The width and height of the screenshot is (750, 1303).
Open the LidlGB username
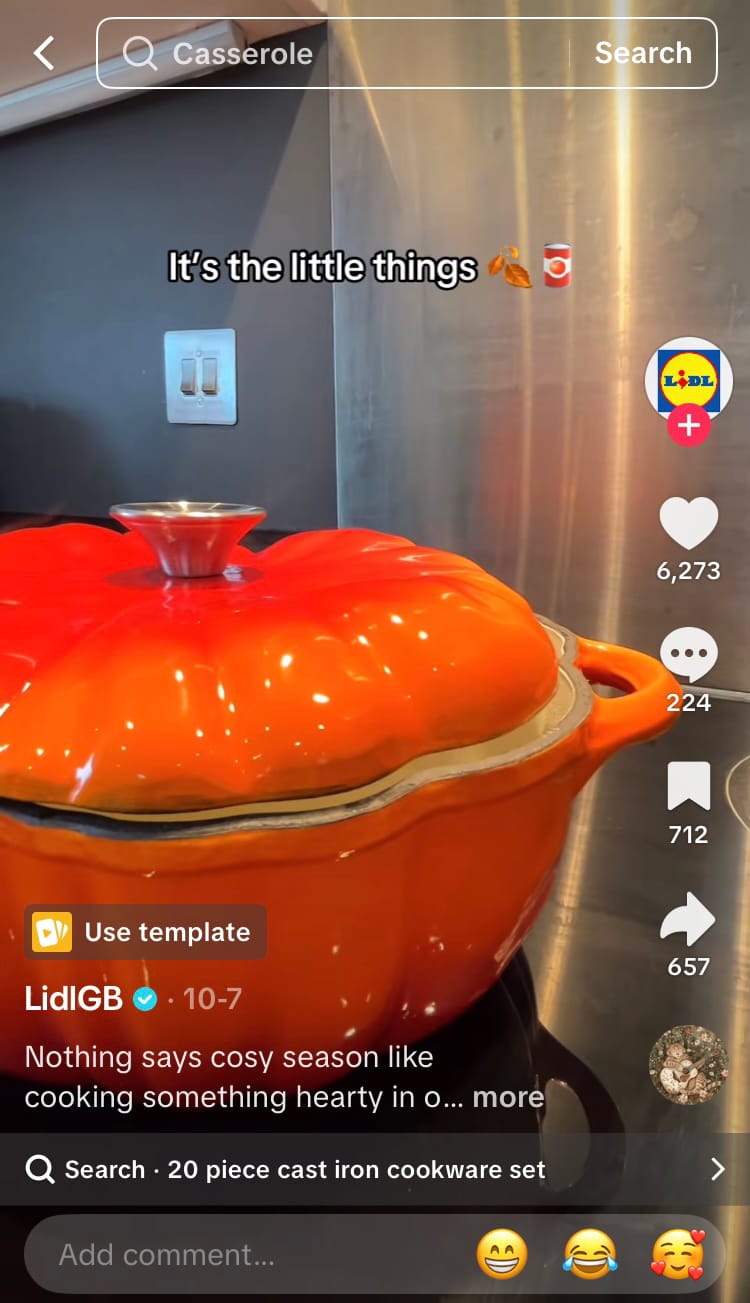pos(74,998)
